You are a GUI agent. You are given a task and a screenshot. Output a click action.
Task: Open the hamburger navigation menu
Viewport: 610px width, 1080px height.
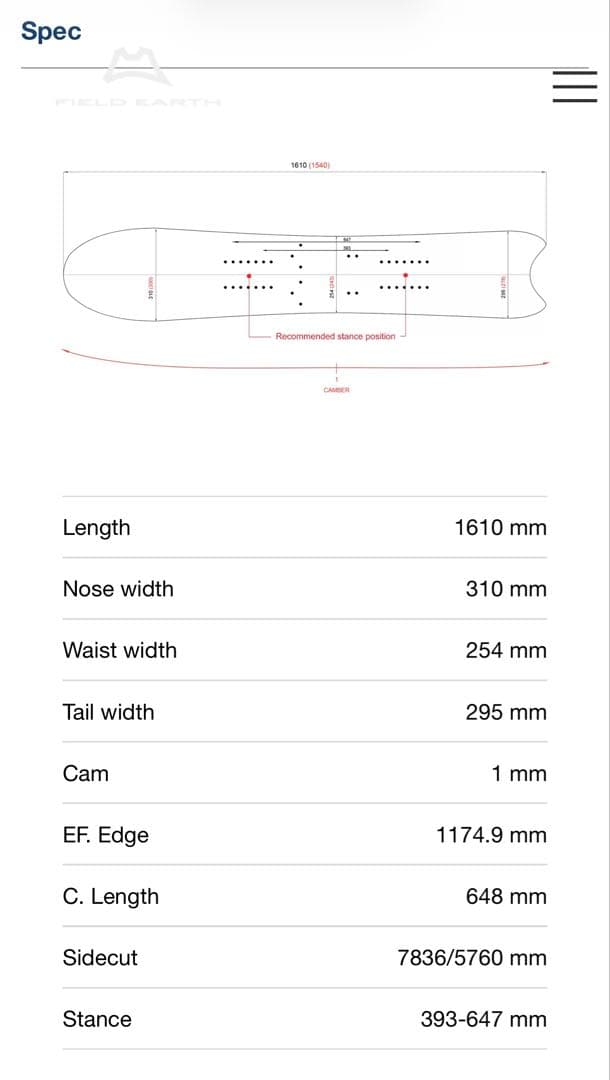pos(574,86)
